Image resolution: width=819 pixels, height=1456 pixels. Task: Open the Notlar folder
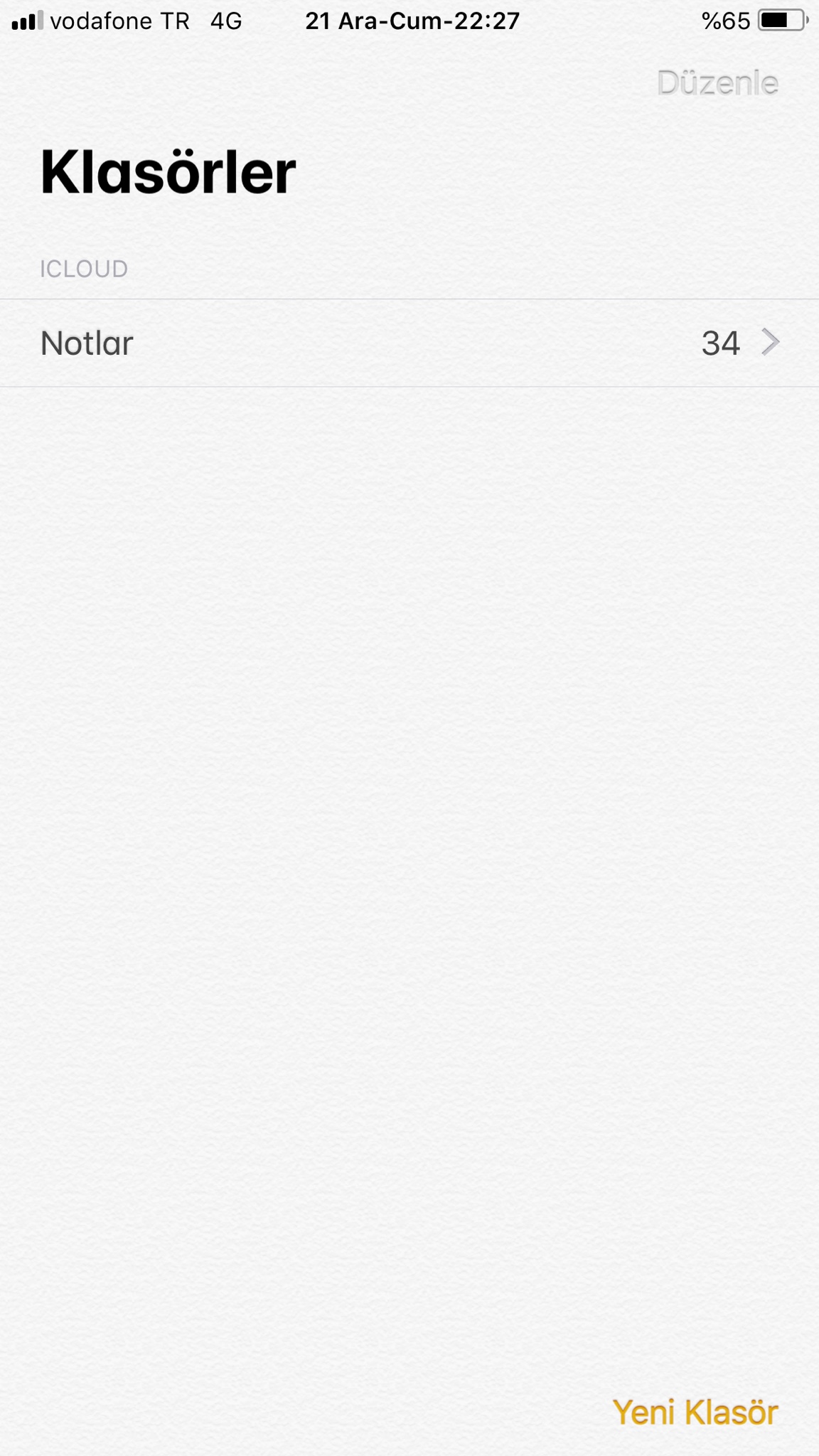click(x=409, y=343)
